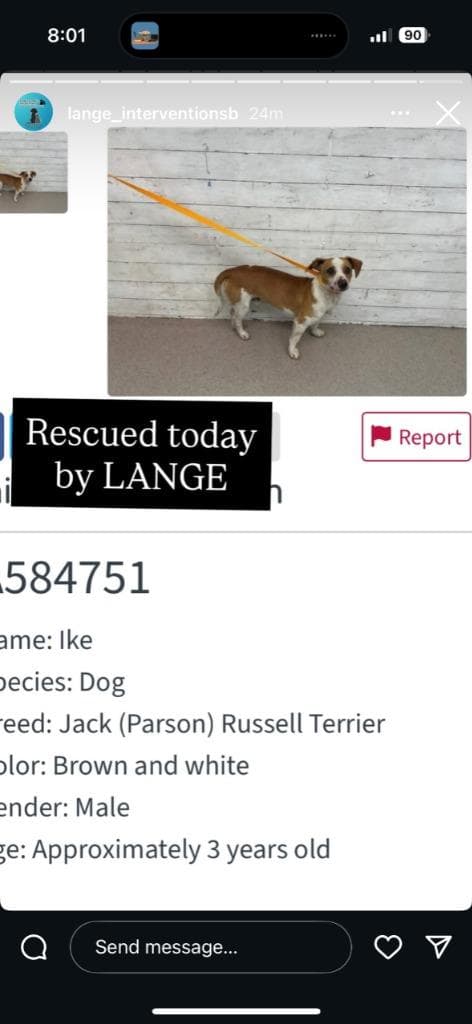
Task: Like this story with the heart
Action: coord(388,947)
